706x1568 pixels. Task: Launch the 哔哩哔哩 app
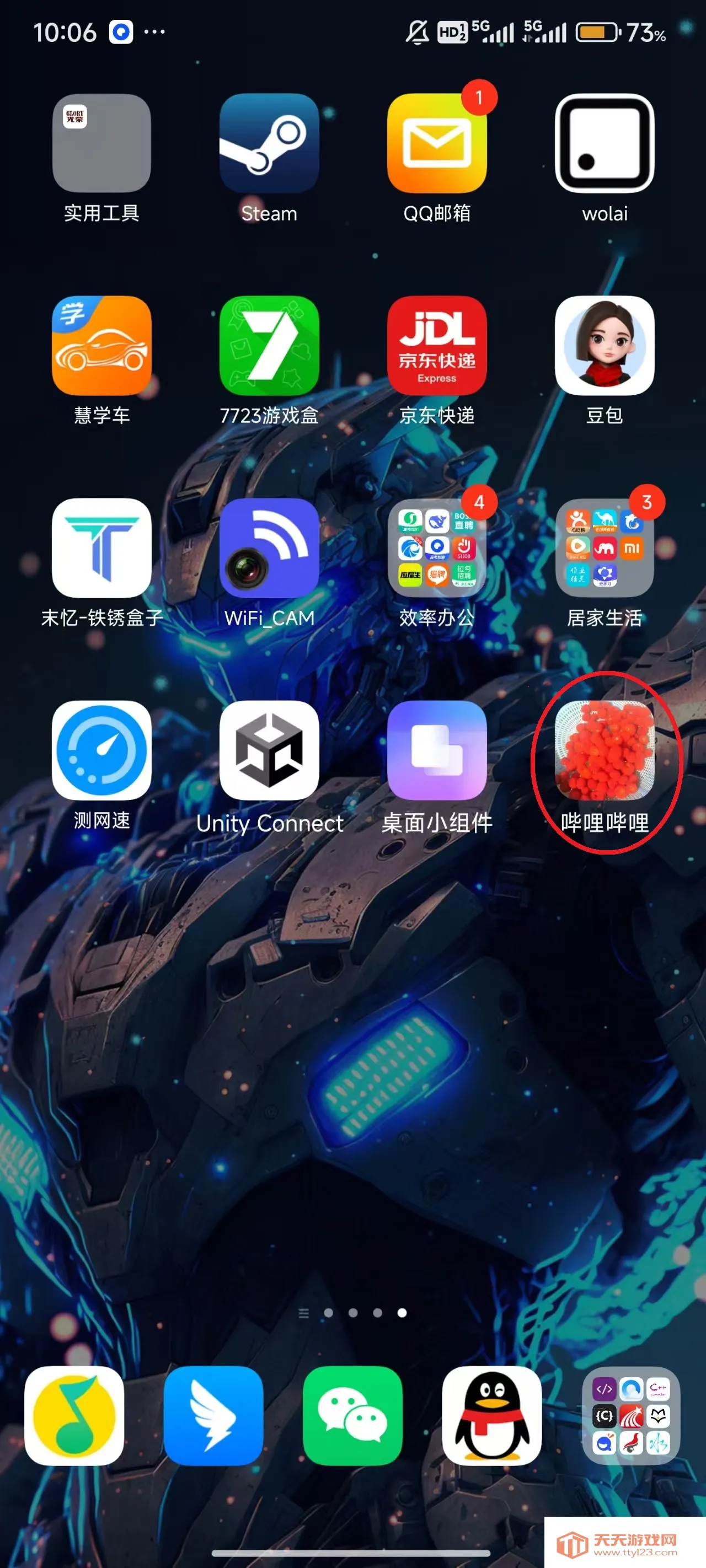pos(605,750)
